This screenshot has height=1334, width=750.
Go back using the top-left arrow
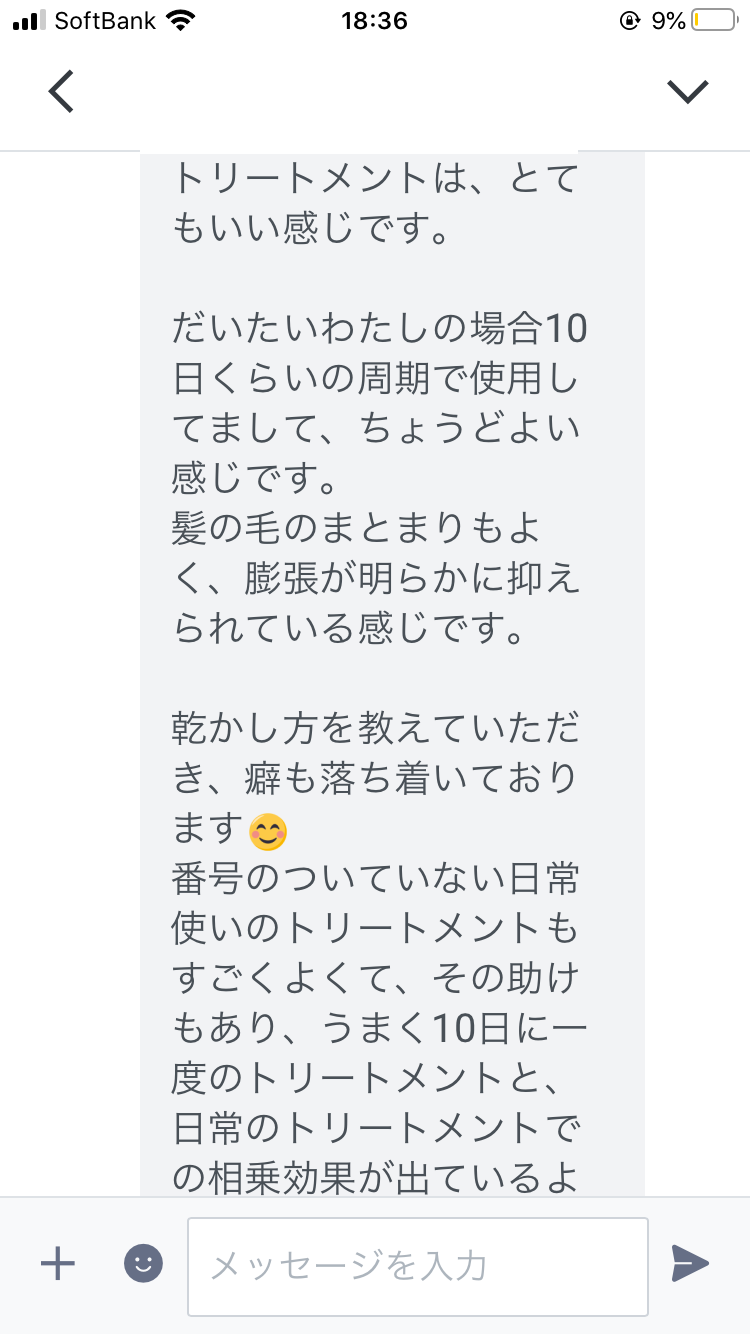[x=61, y=92]
